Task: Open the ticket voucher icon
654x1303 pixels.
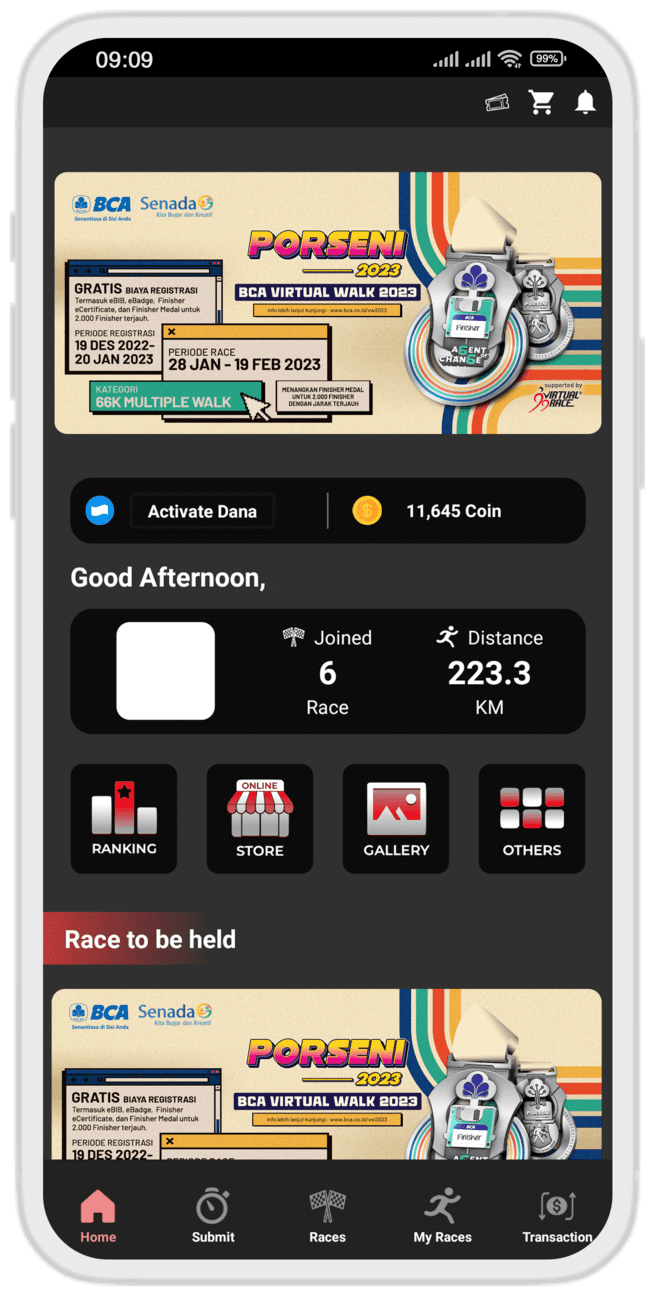Action: 497,102
